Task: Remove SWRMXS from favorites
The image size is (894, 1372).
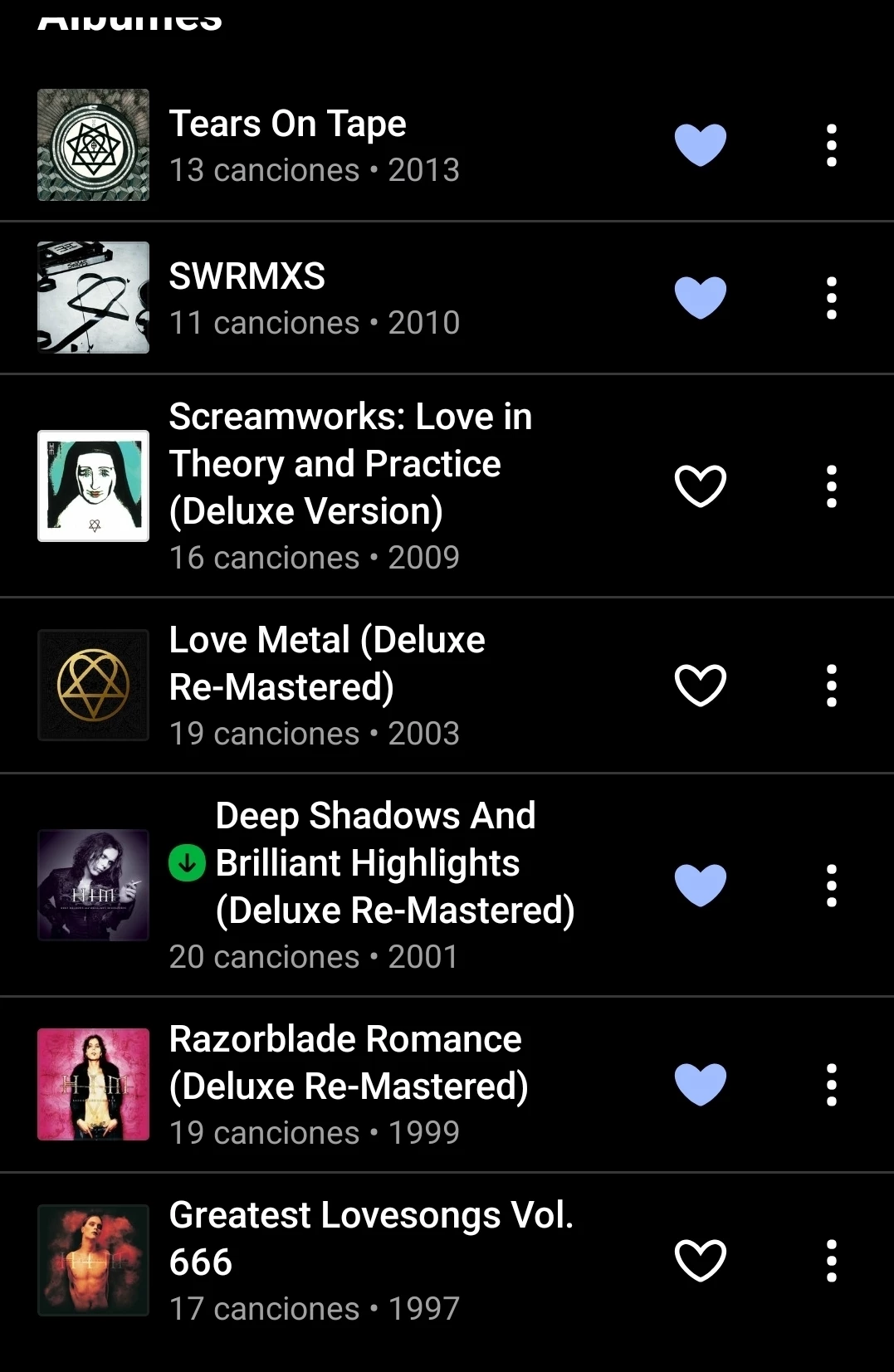Action: coord(700,298)
